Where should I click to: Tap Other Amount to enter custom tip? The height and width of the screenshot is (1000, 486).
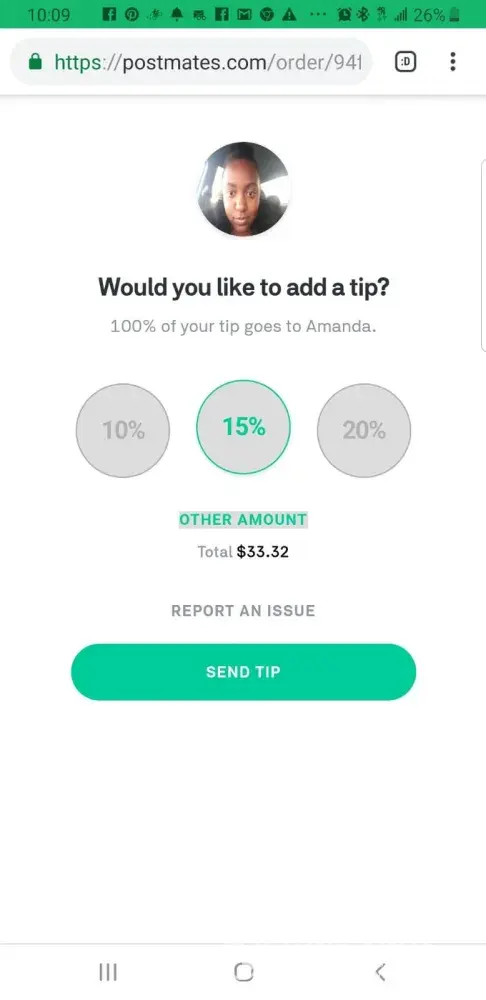pyautogui.click(x=243, y=520)
